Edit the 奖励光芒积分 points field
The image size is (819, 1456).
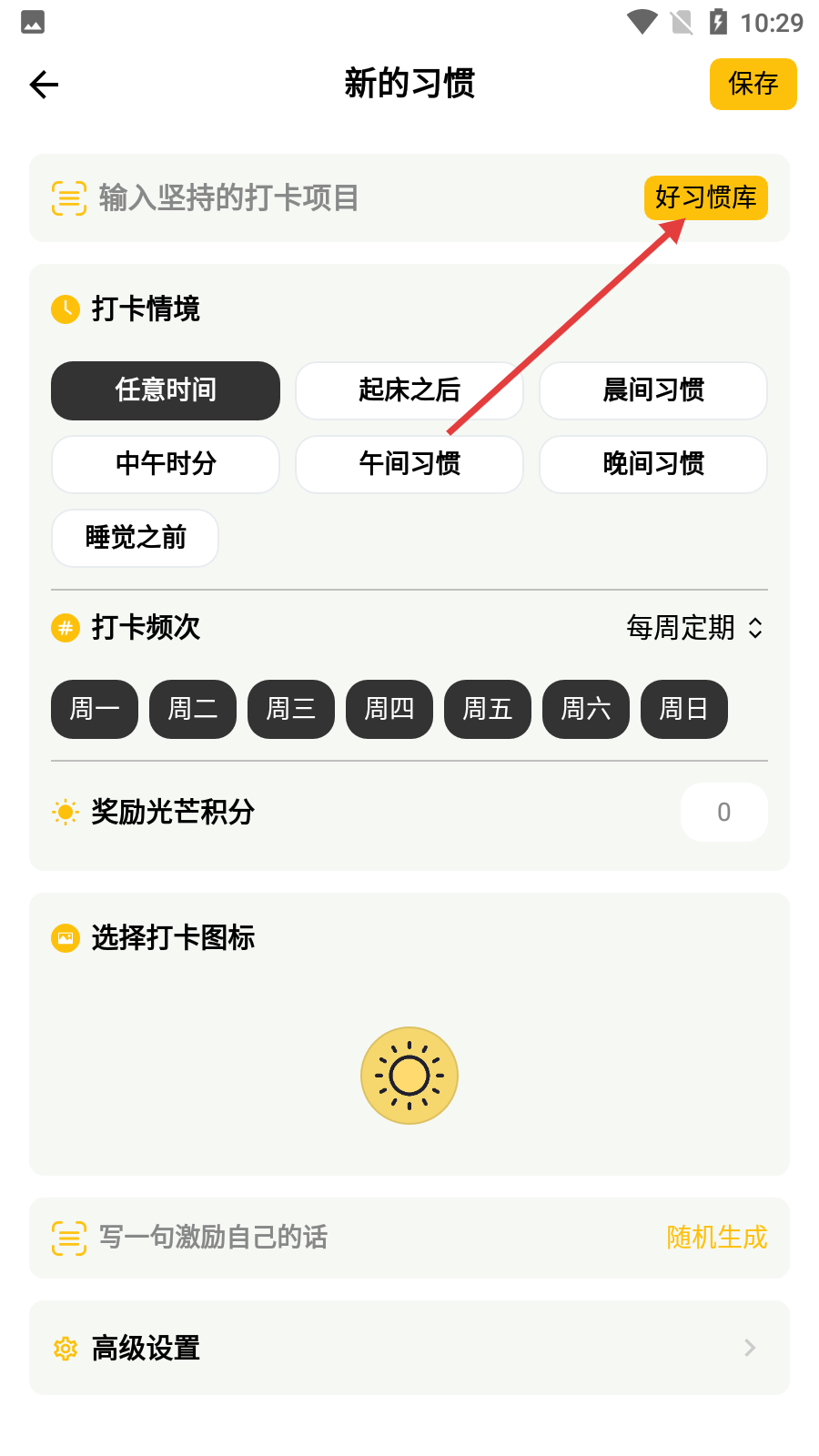point(723,812)
